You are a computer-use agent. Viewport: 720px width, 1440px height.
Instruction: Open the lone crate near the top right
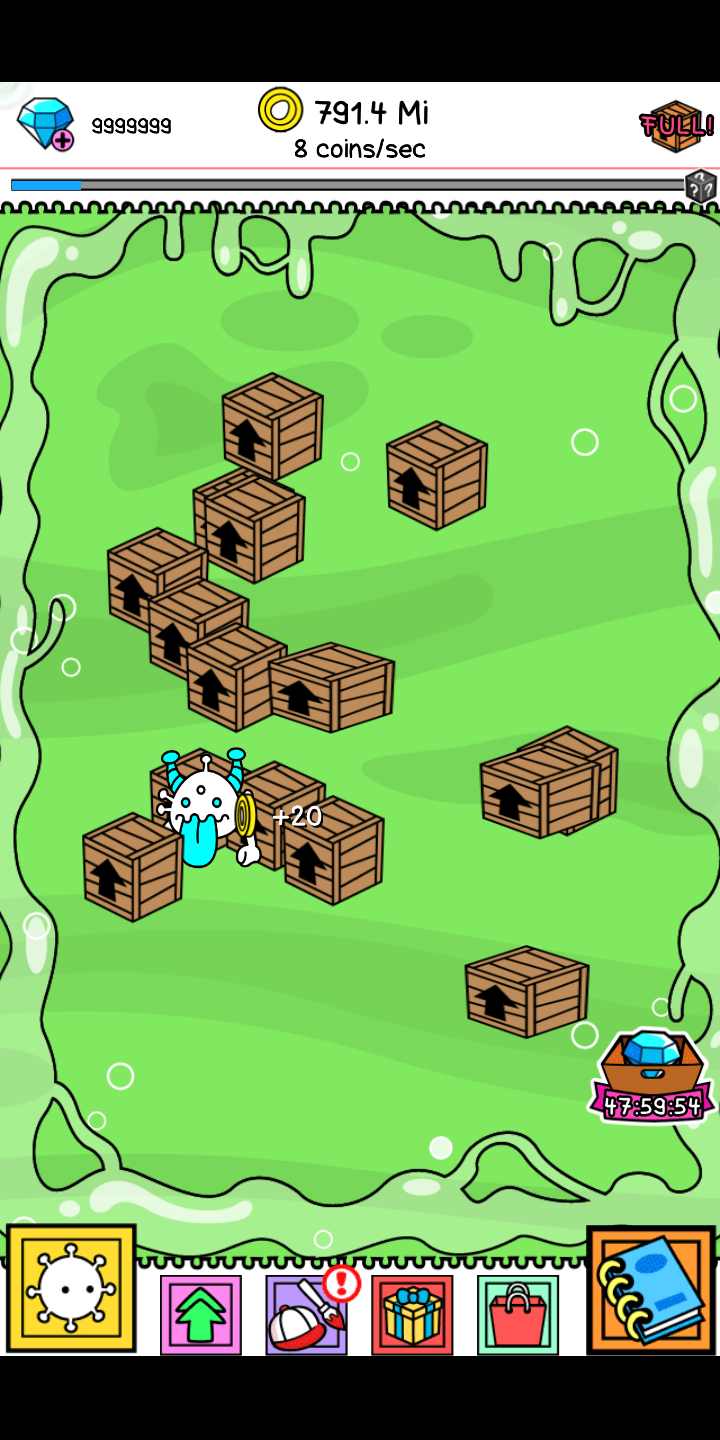tap(437, 475)
